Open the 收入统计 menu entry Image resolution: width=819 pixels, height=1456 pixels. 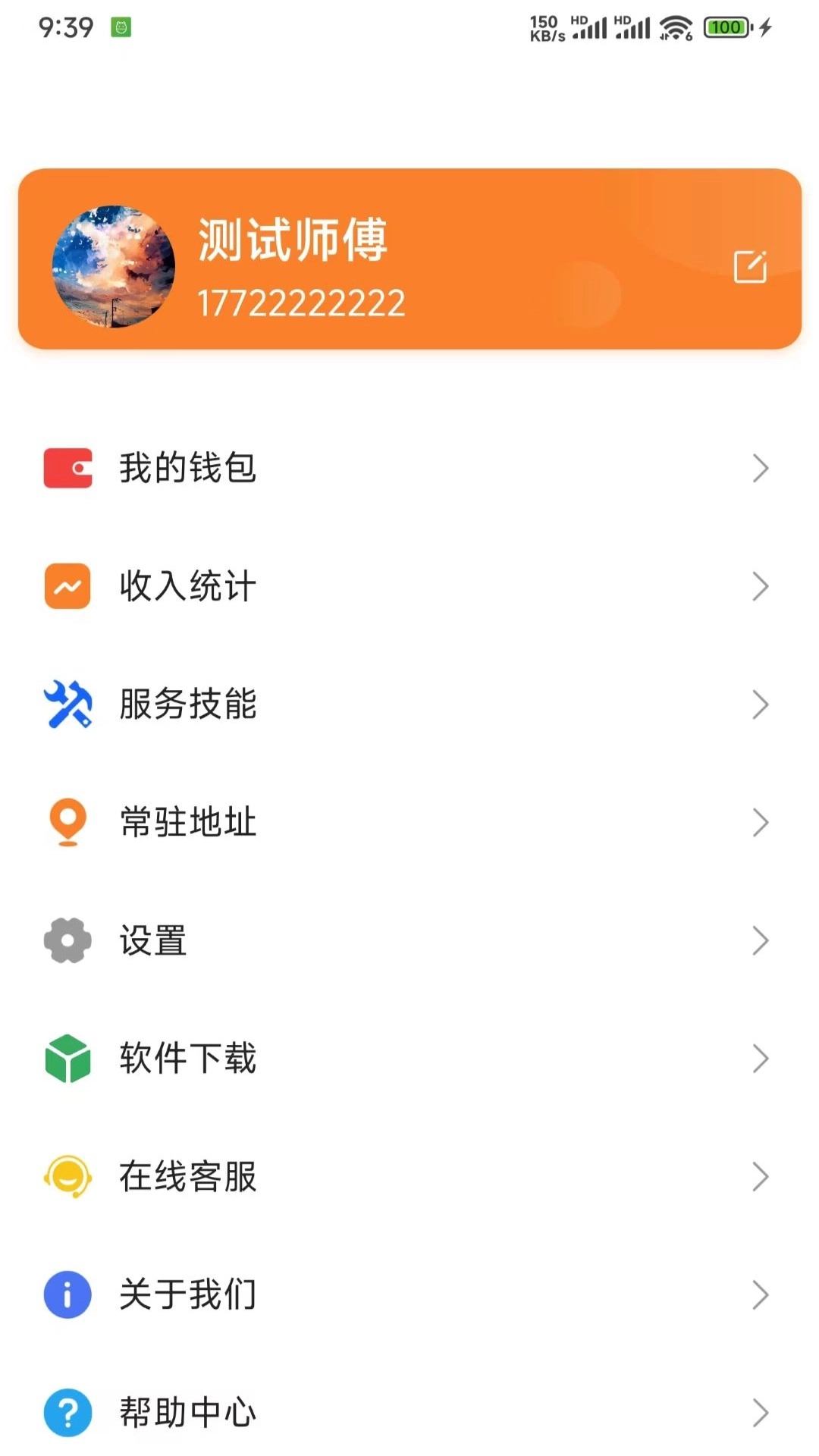[x=187, y=585]
